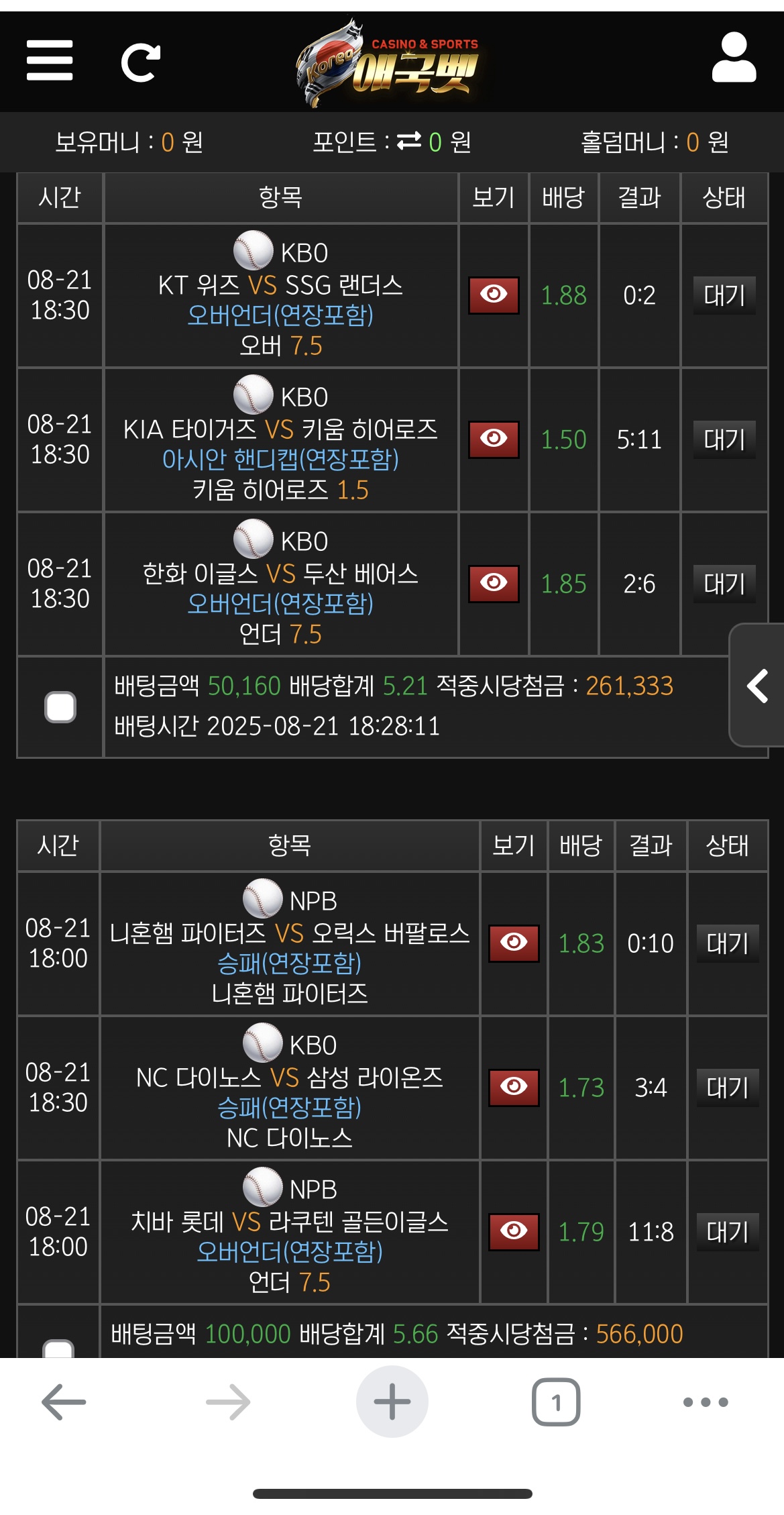Viewport: 784px width, 1515px height.
Task: View details for NC 다이노스 VS 삼성 라이온즈
Action: click(514, 1087)
